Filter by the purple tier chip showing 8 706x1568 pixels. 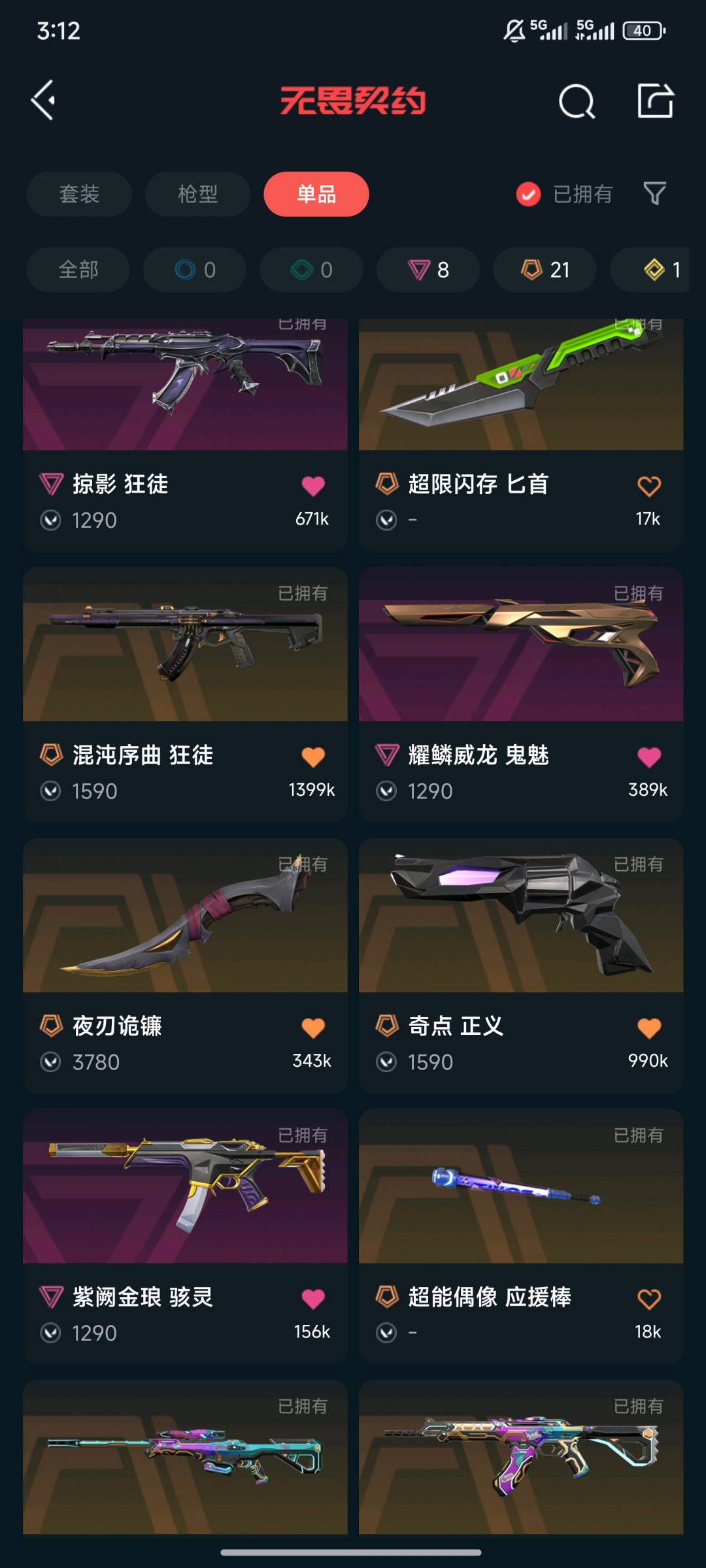(428, 269)
